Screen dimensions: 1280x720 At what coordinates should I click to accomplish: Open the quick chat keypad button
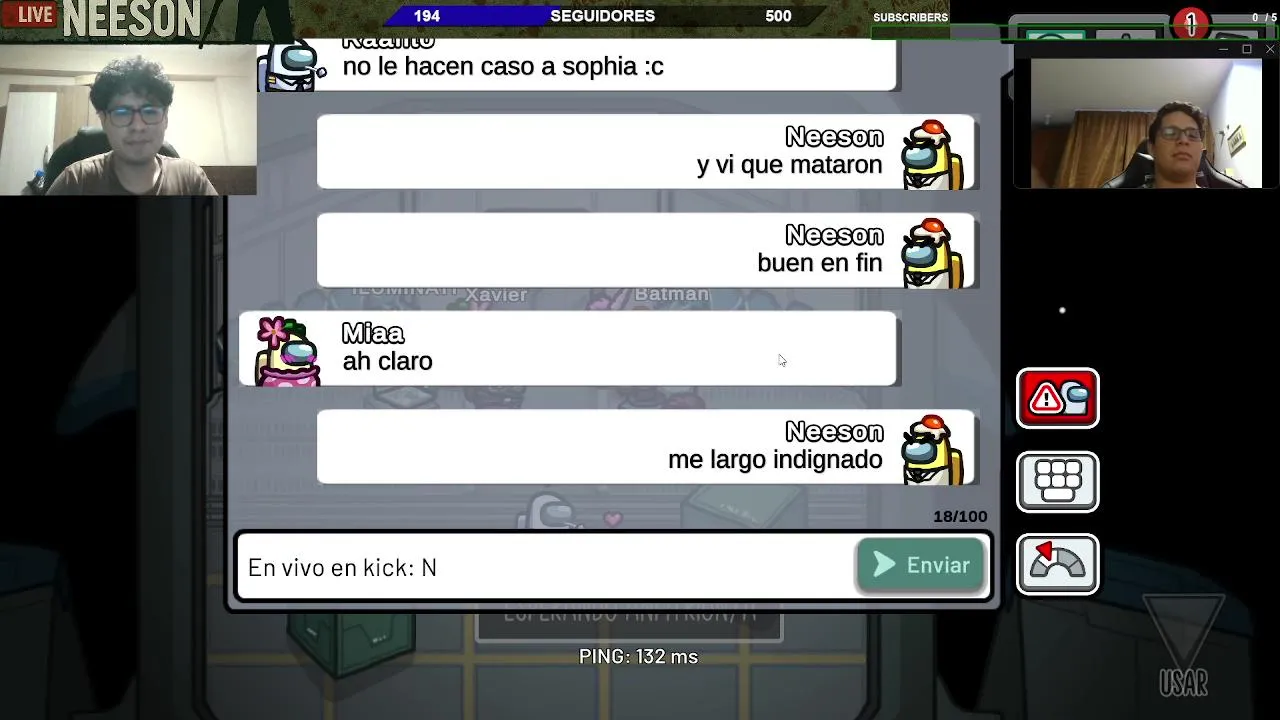pyautogui.click(x=1057, y=482)
